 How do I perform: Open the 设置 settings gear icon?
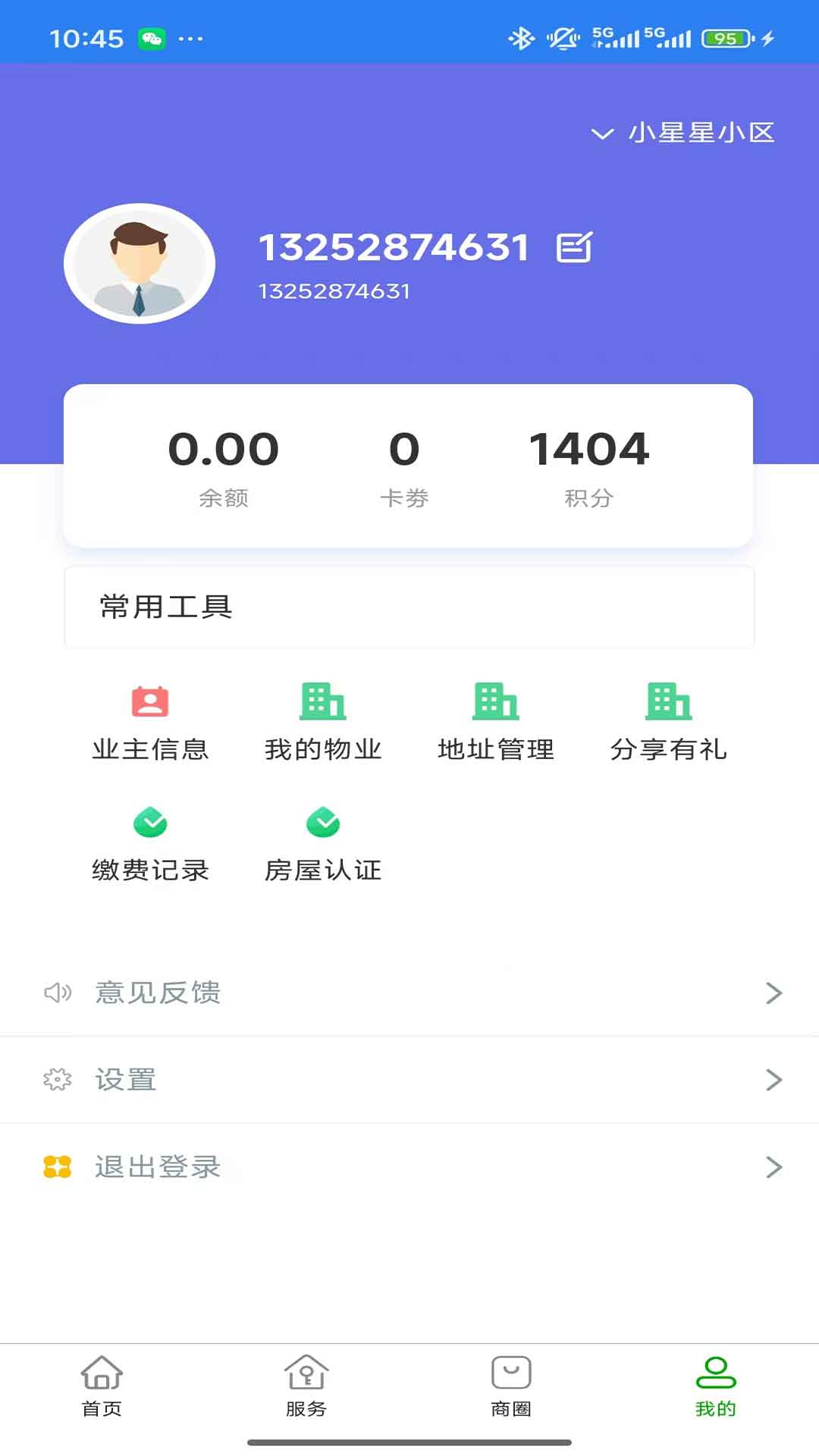pyautogui.click(x=58, y=1080)
